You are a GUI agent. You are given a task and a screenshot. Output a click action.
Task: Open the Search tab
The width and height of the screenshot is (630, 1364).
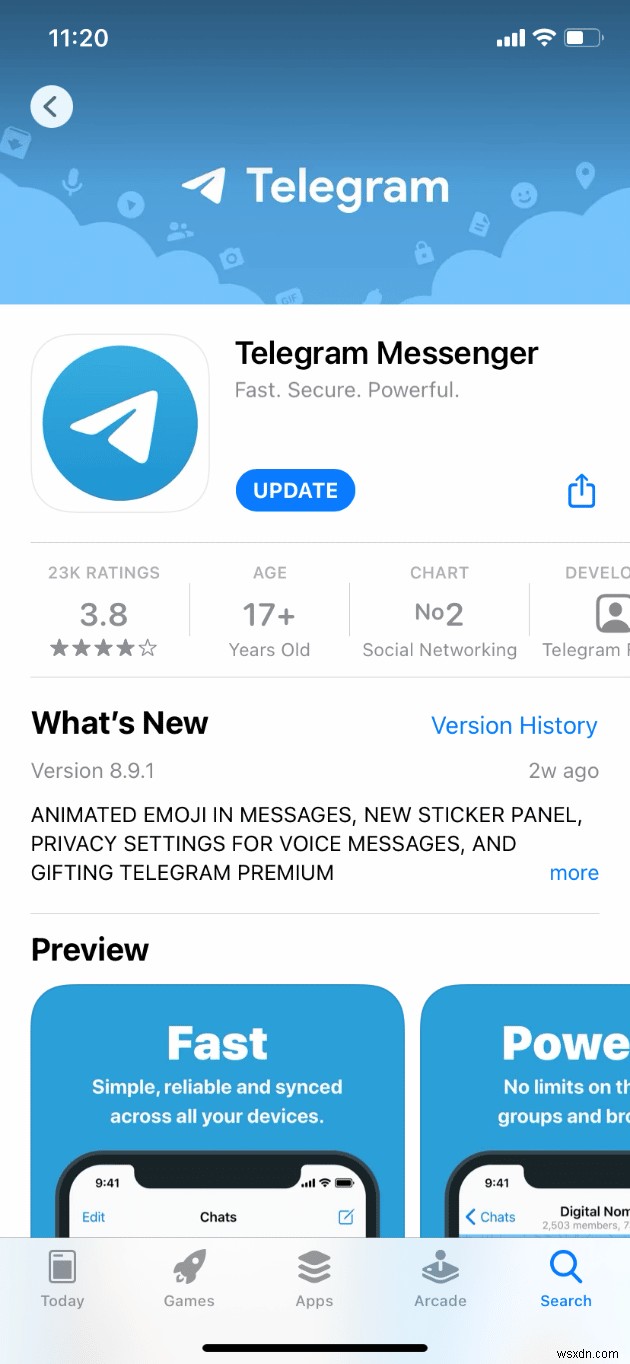click(x=565, y=1278)
